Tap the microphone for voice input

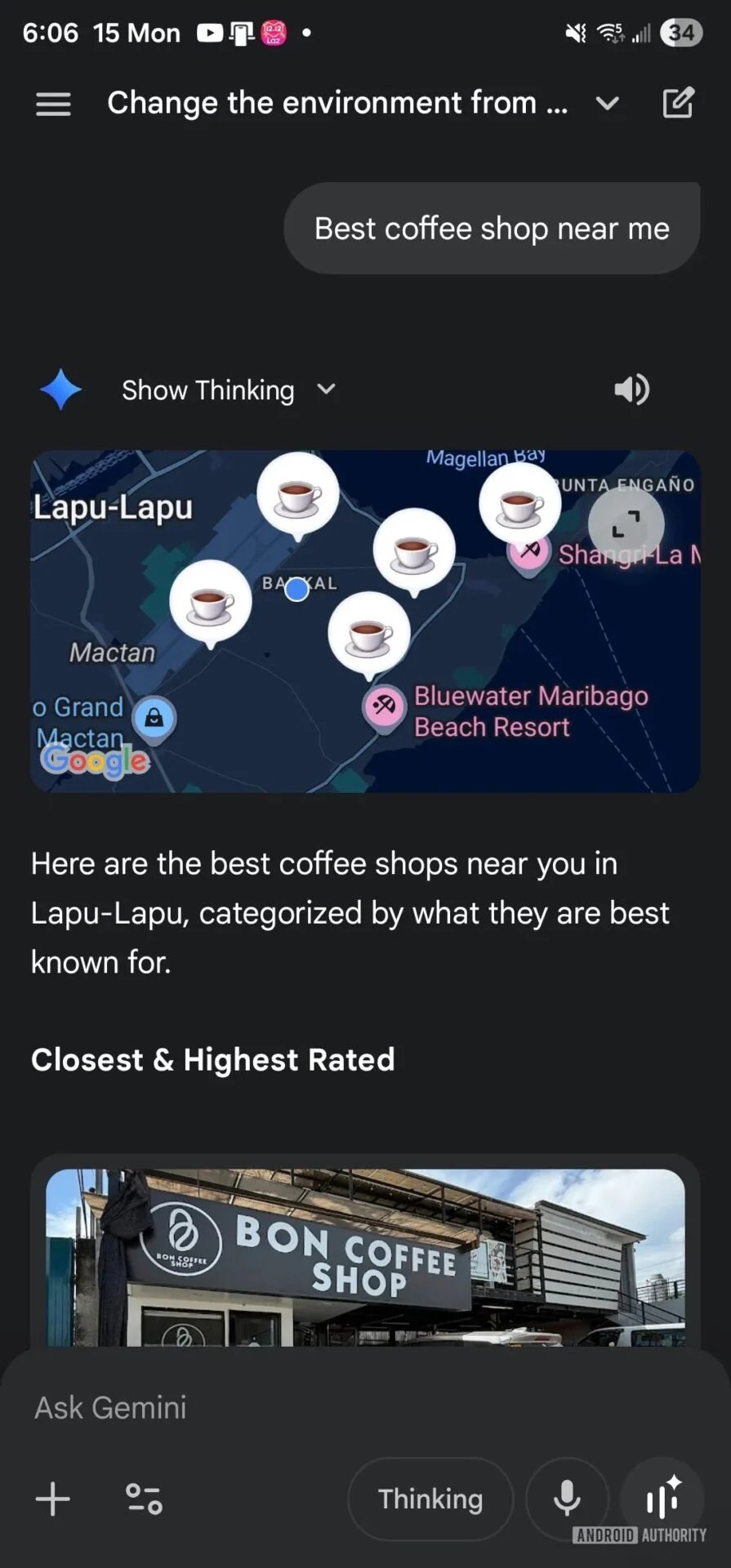click(567, 1499)
